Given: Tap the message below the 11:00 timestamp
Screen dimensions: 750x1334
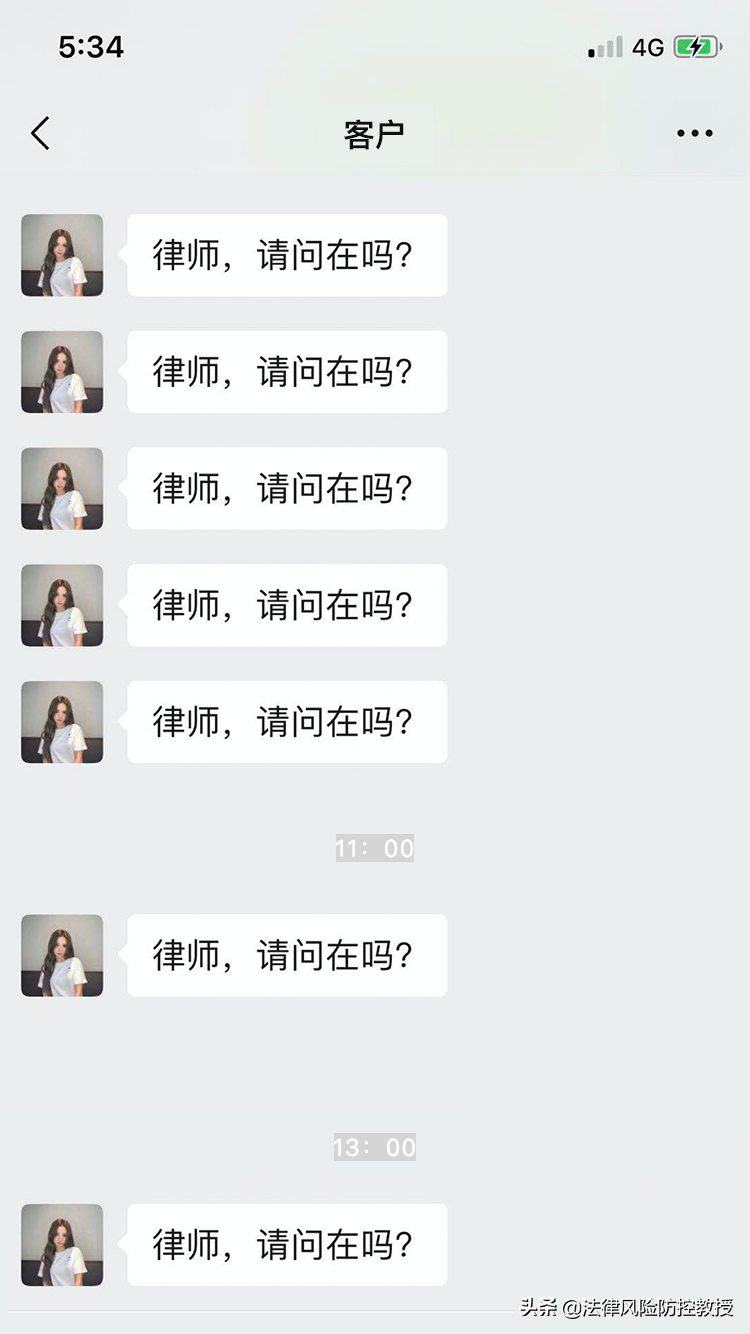Looking at the screenshot, I should (287, 955).
